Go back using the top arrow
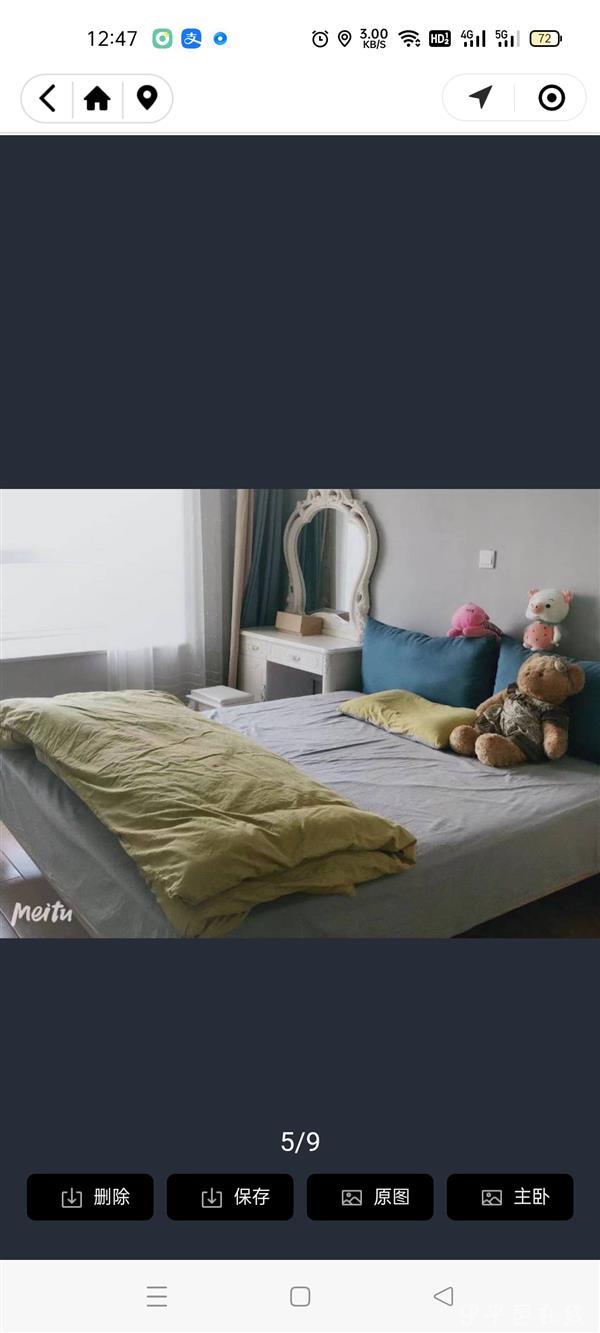The height and width of the screenshot is (1333, 600). coord(47,98)
